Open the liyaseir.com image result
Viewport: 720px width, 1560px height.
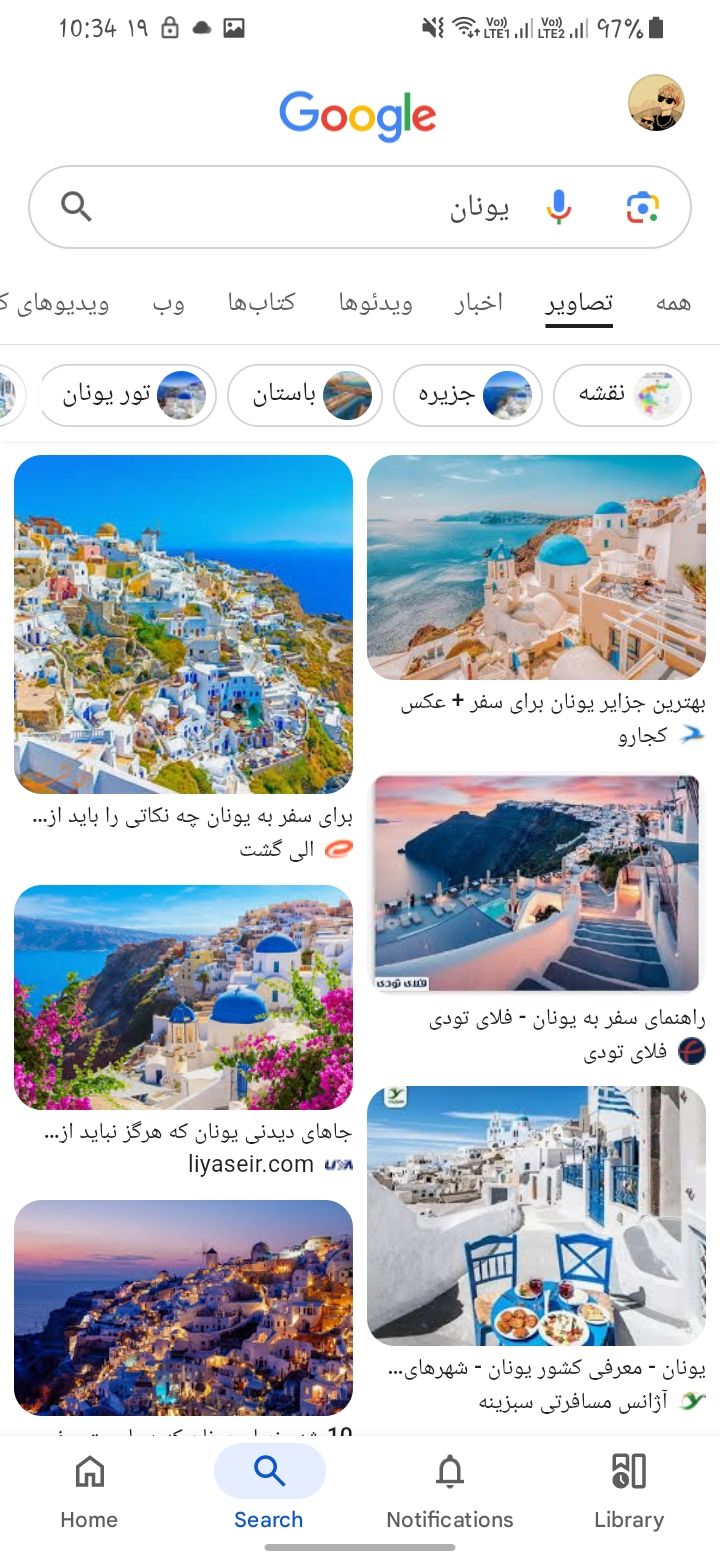point(183,997)
